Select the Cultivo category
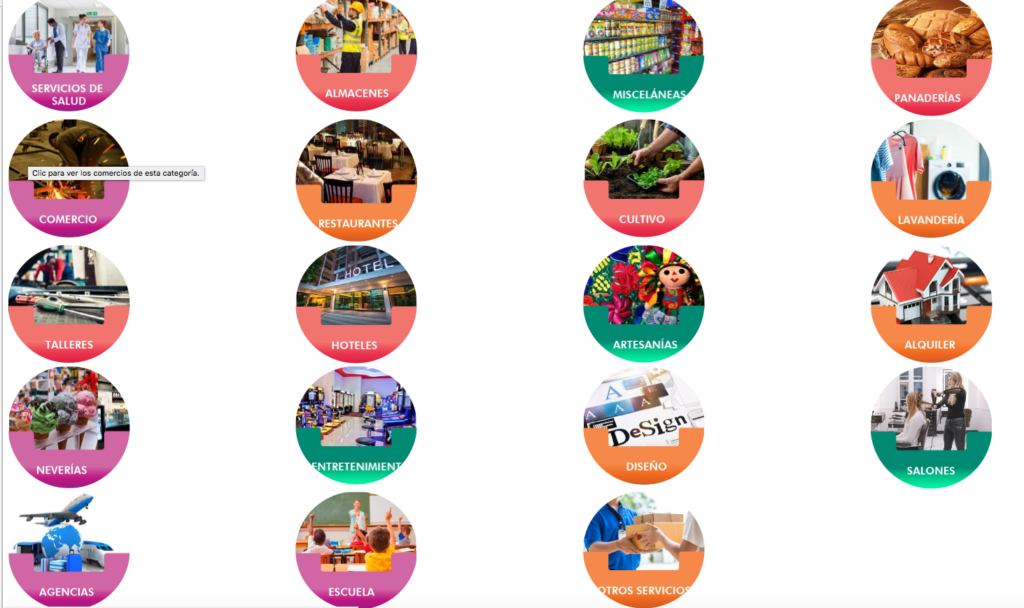This screenshot has height=608, width=1024. point(644,180)
